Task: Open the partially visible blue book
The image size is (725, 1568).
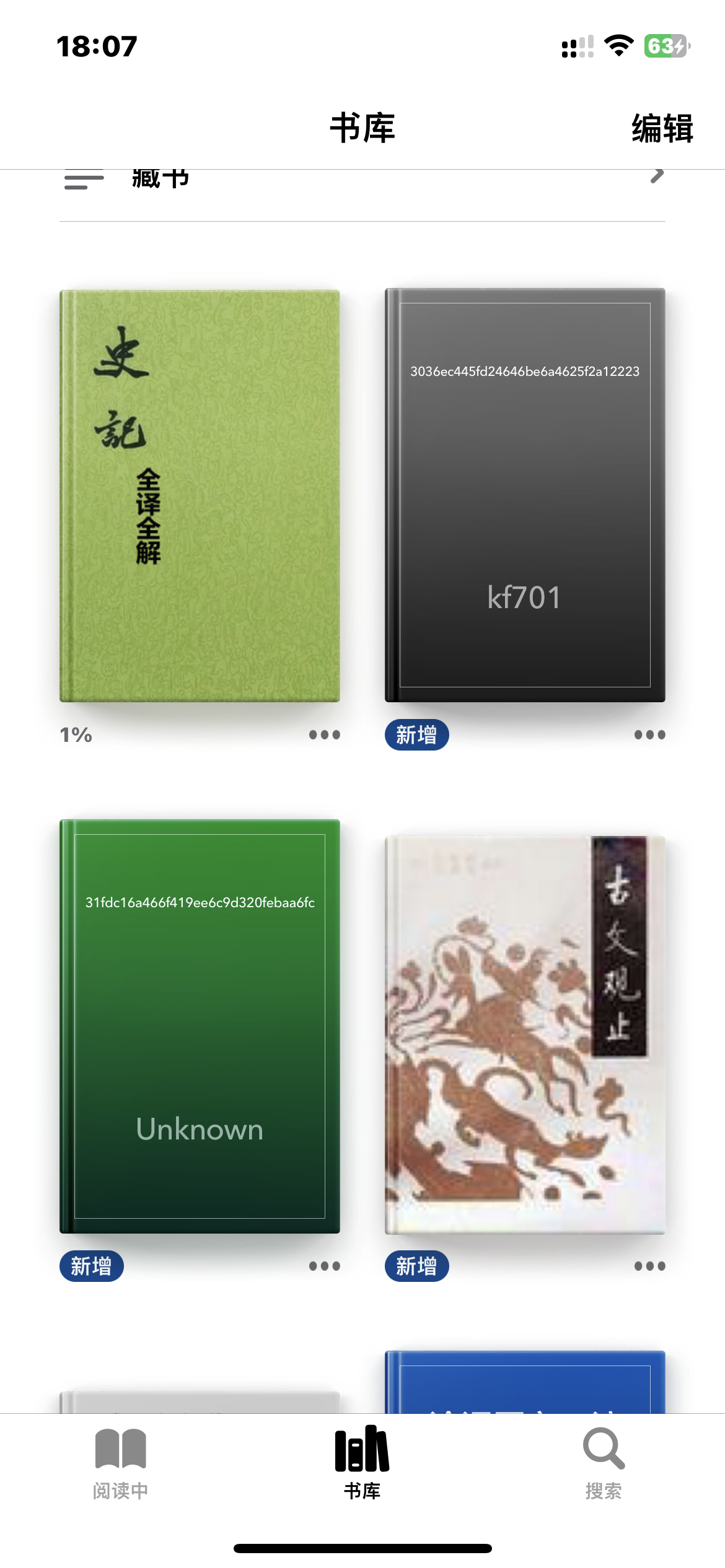Action: [525, 1383]
